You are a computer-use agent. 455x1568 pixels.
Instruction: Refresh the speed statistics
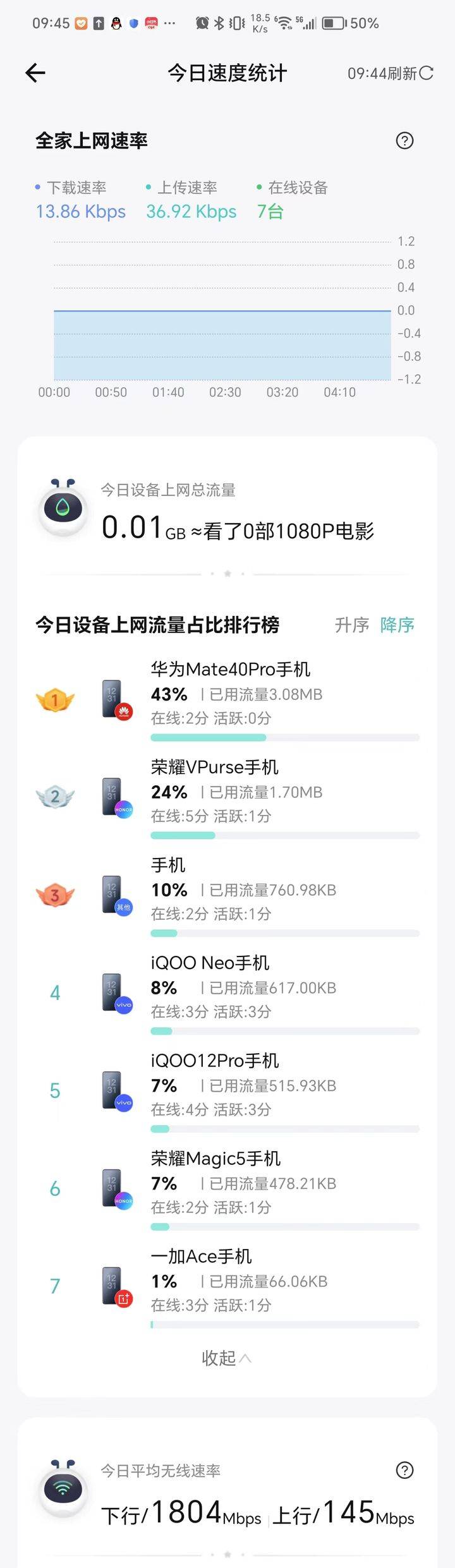[x=390, y=73]
